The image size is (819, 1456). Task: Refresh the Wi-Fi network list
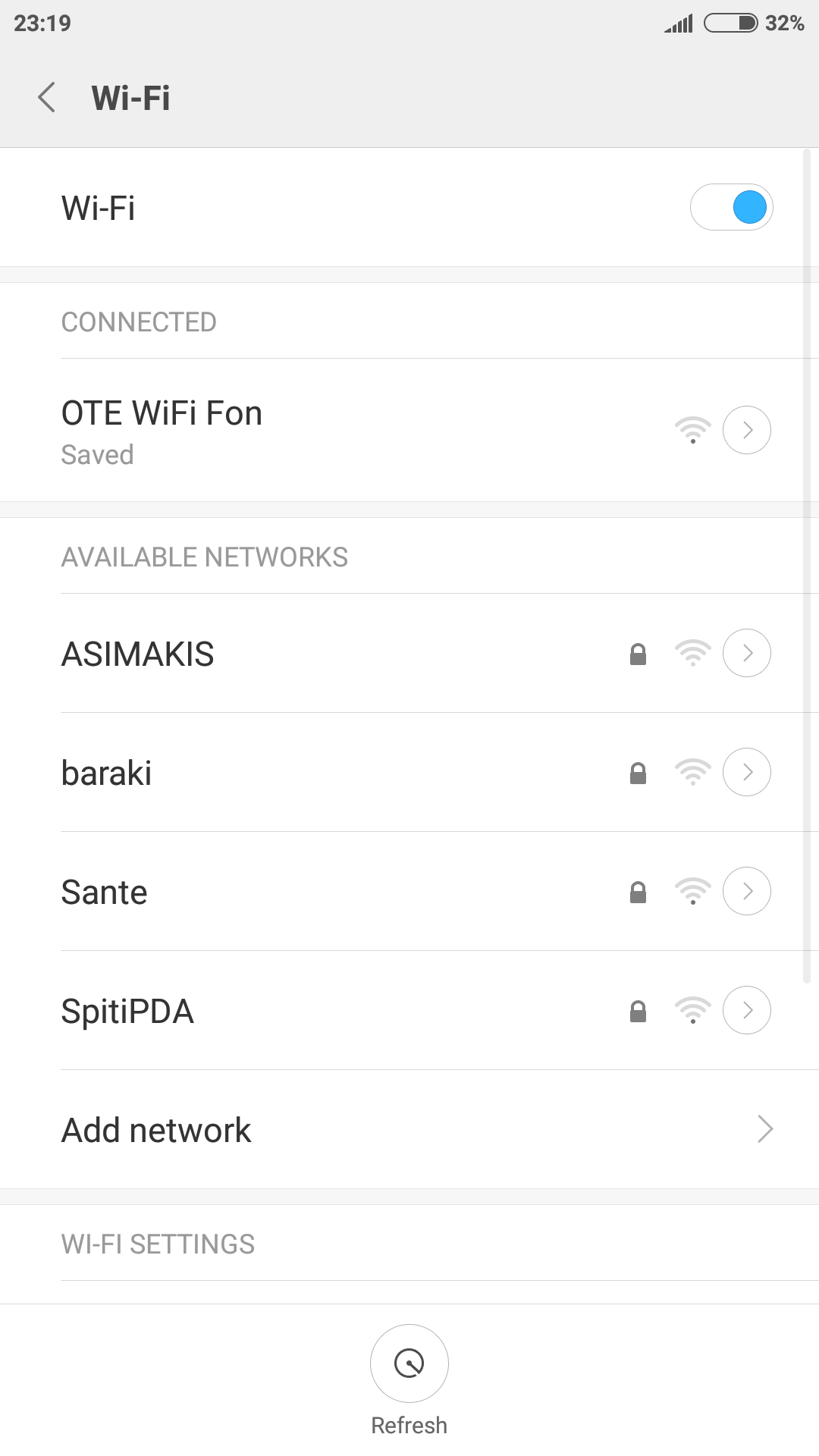pyautogui.click(x=409, y=1364)
